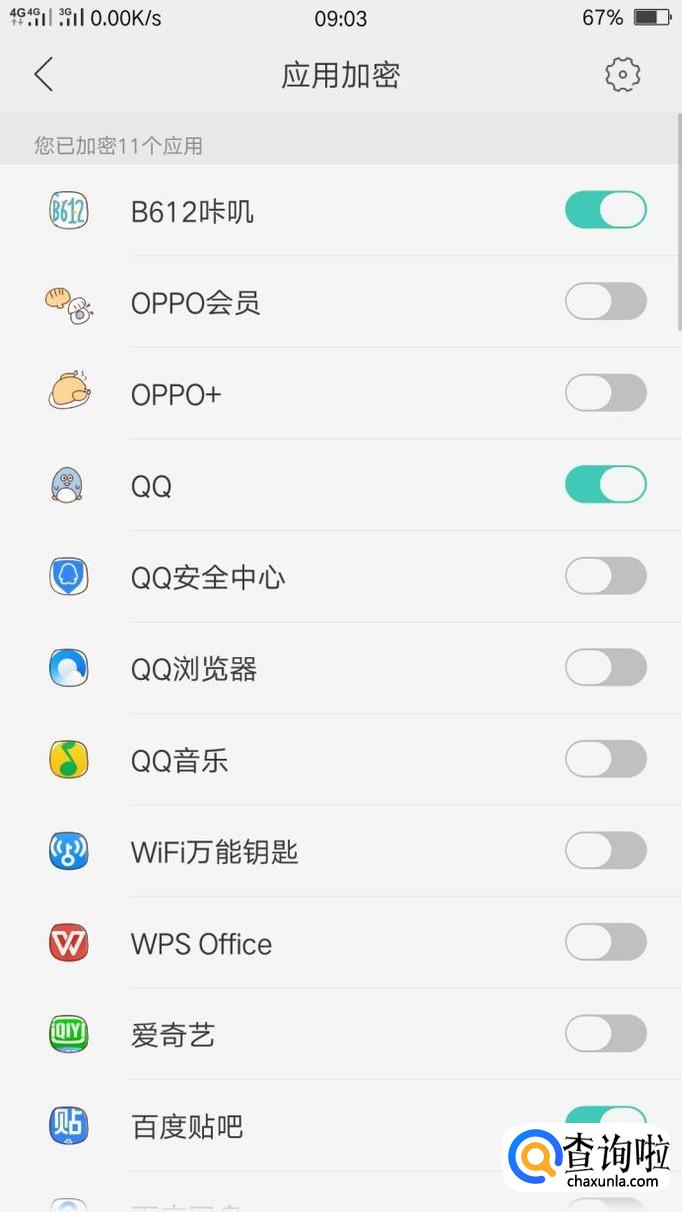Switch on encryption for QQ音乐
The width and height of the screenshot is (682, 1212).
(x=605, y=759)
